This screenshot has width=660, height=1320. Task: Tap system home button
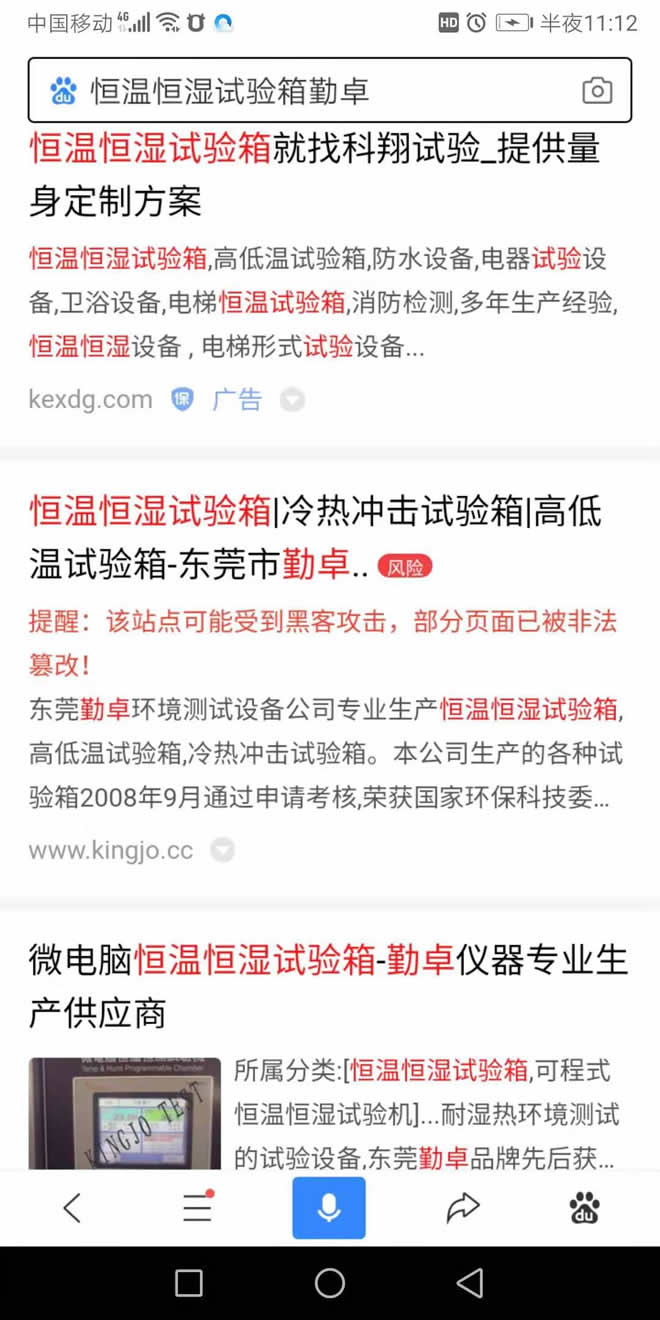tap(329, 1283)
